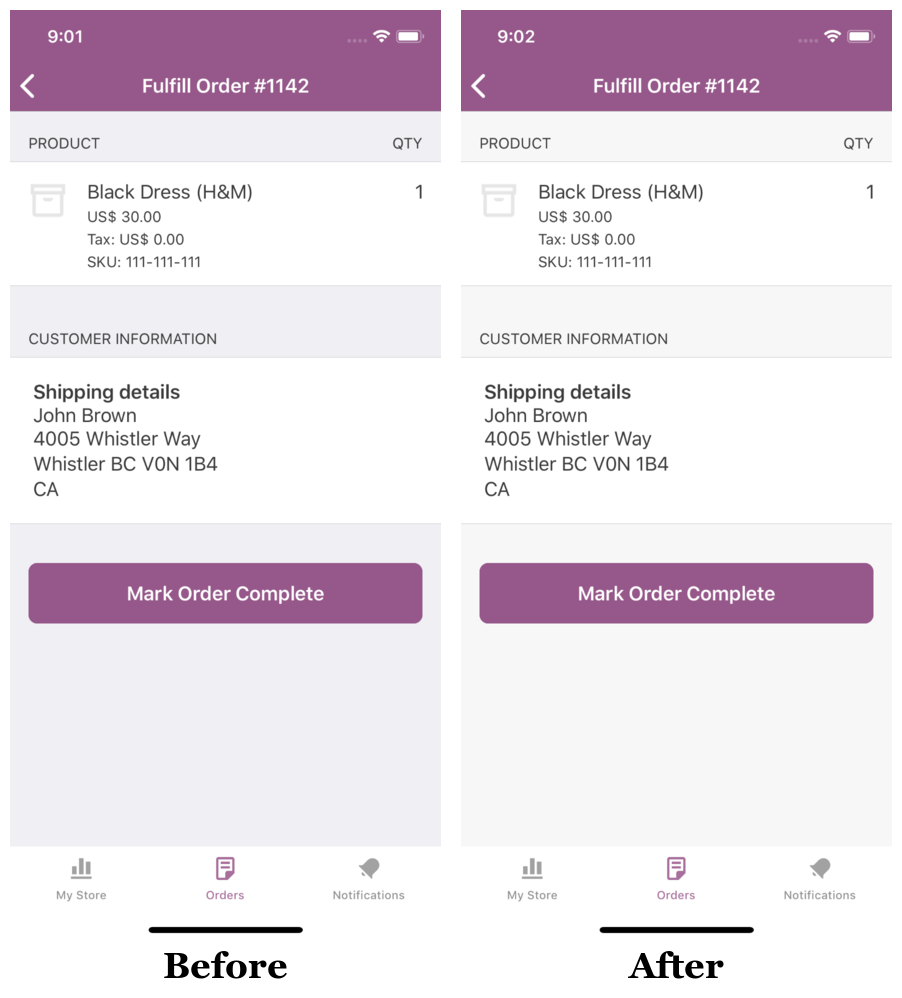The height and width of the screenshot is (998, 902).
Task: Switch to Notifications tab in Before screenshot
Action: coord(369,879)
